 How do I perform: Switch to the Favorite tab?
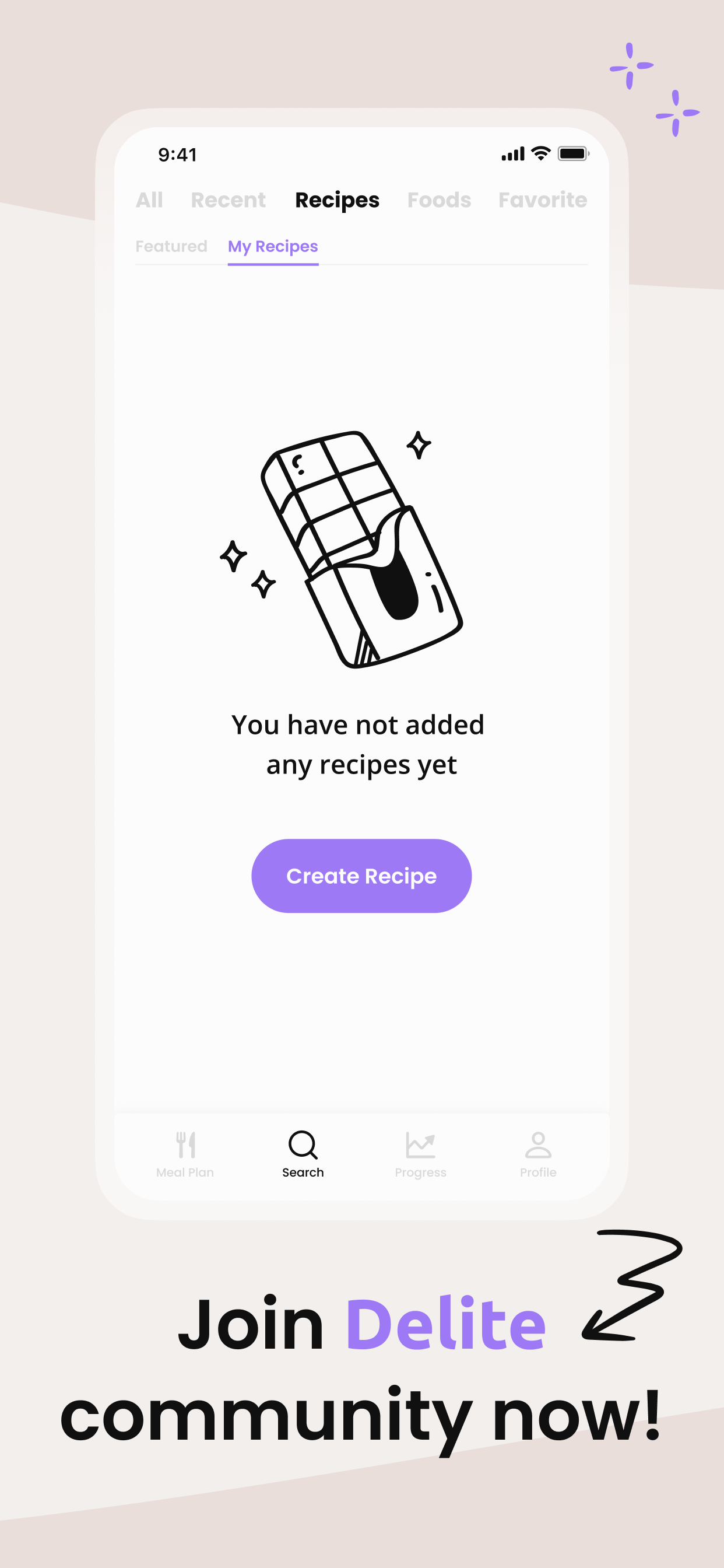(x=542, y=199)
